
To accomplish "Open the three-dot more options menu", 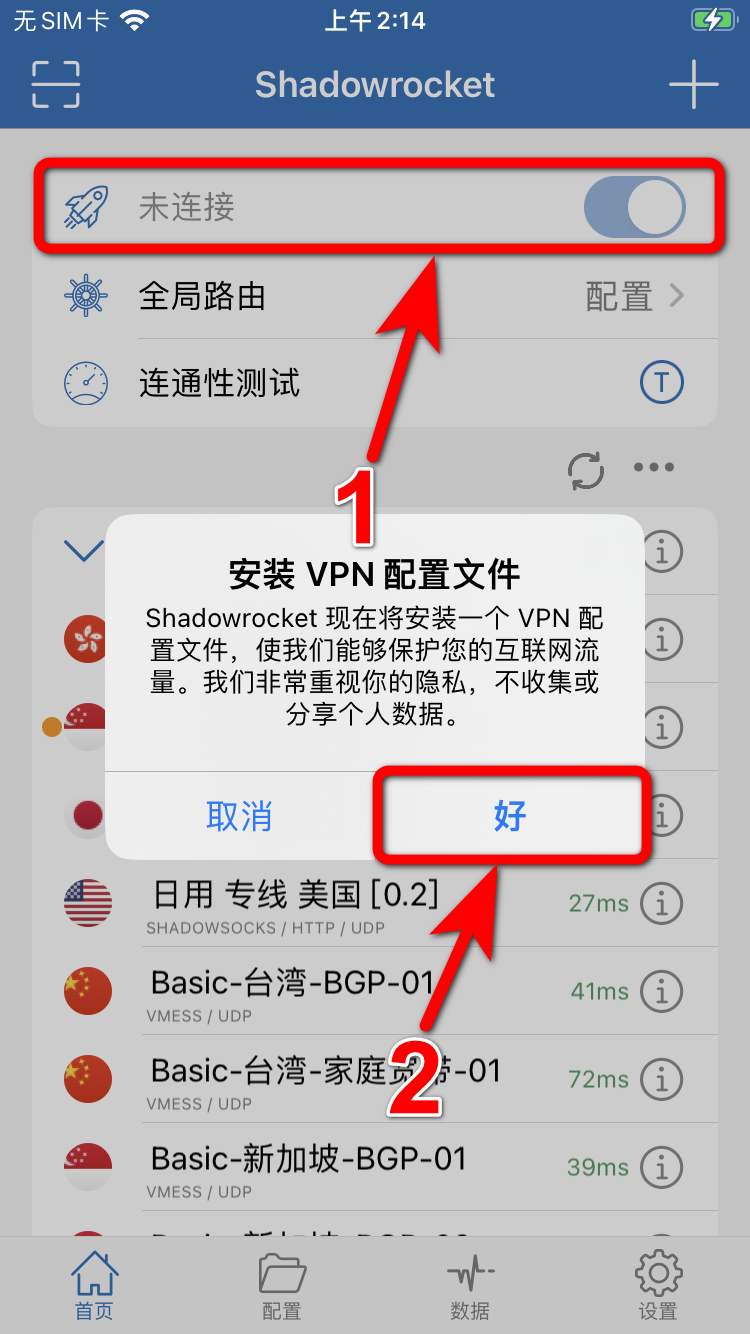I will click(654, 467).
